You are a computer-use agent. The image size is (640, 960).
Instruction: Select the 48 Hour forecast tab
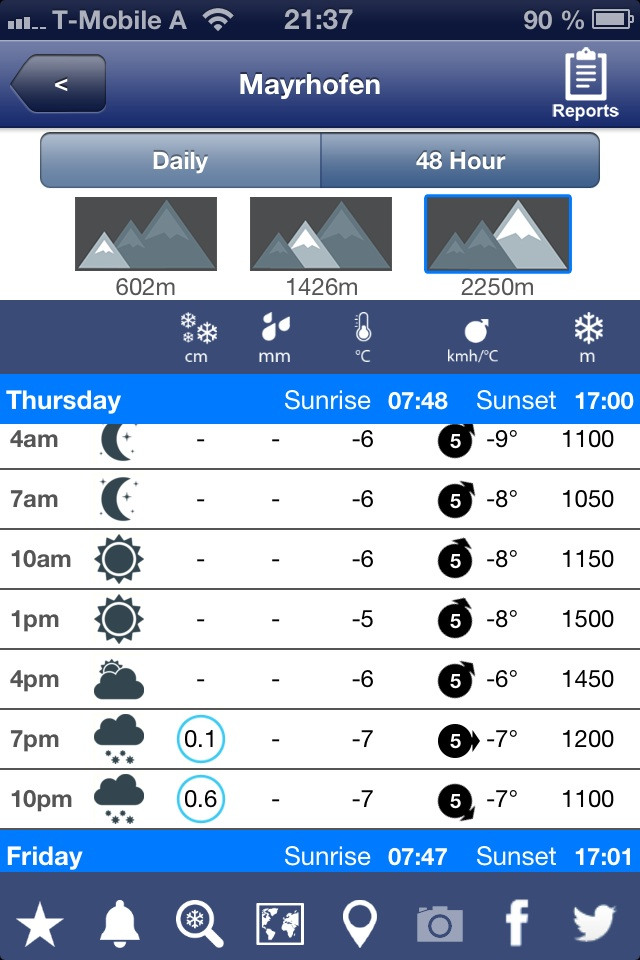click(x=460, y=161)
